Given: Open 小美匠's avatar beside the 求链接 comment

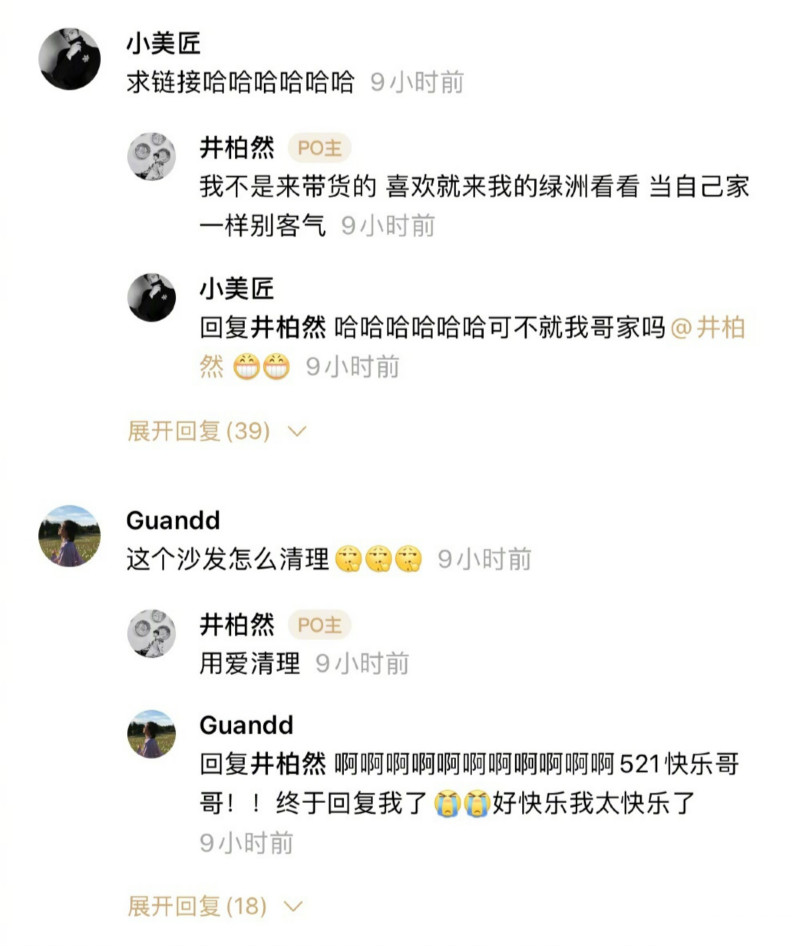Looking at the screenshot, I should pyautogui.click(x=69, y=59).
